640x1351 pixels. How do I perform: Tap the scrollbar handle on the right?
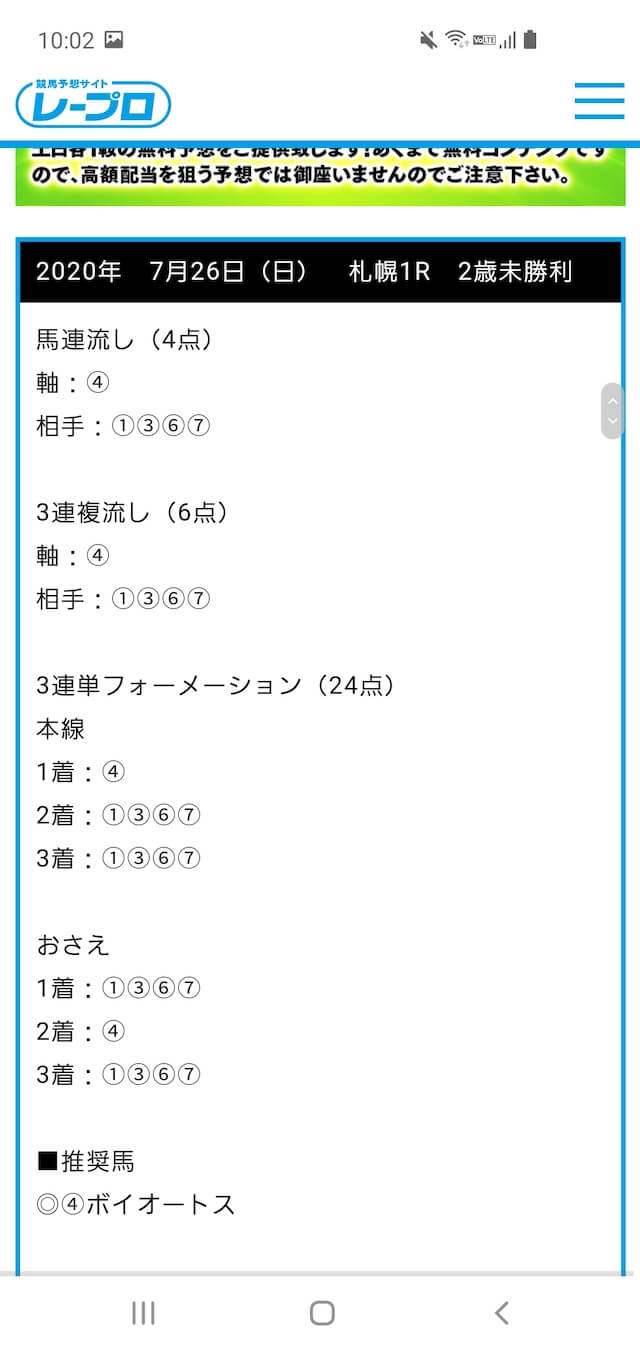coord(613,410)
